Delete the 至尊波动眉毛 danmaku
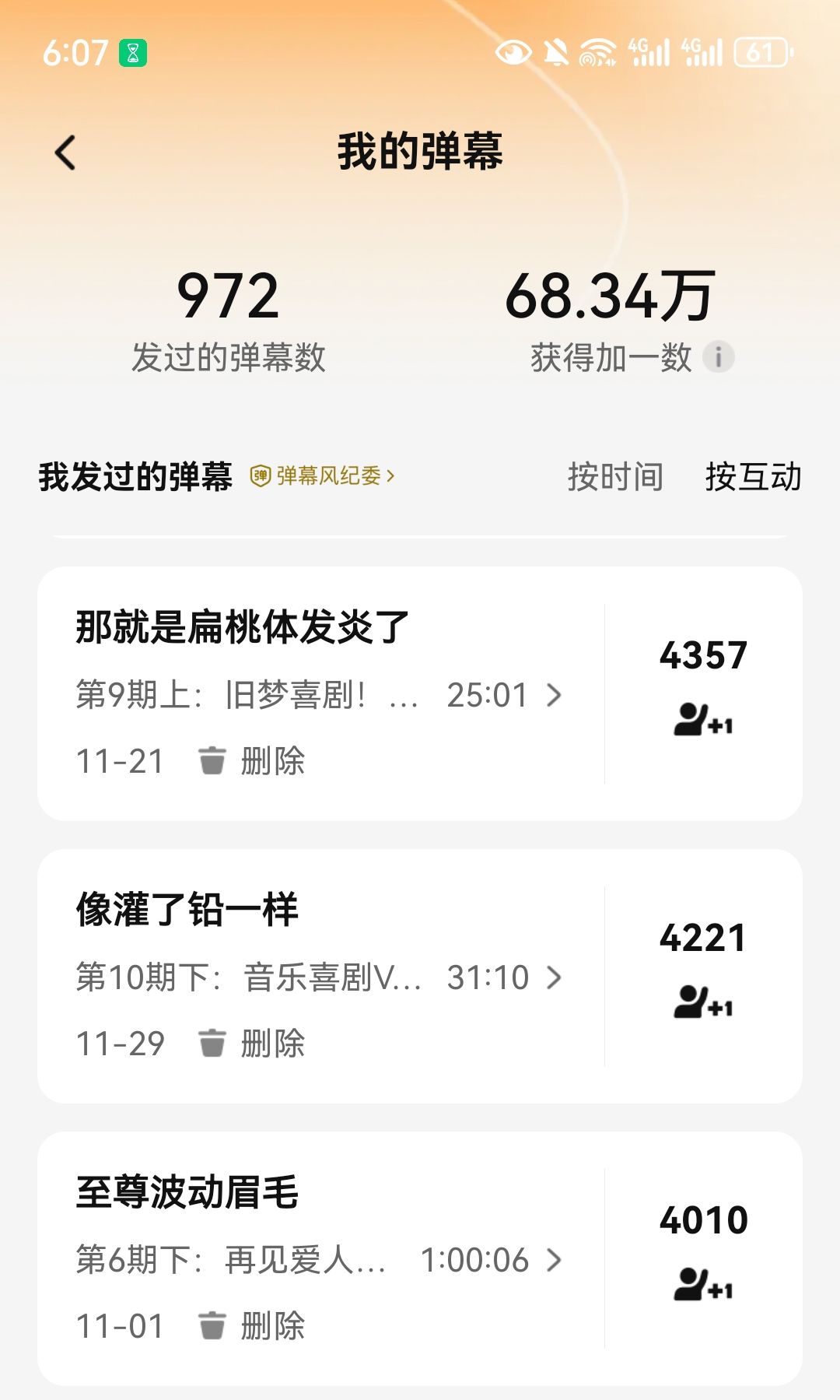Image resolution: width=840 pixels, height=1400 pixels. tap(253, 1325)
